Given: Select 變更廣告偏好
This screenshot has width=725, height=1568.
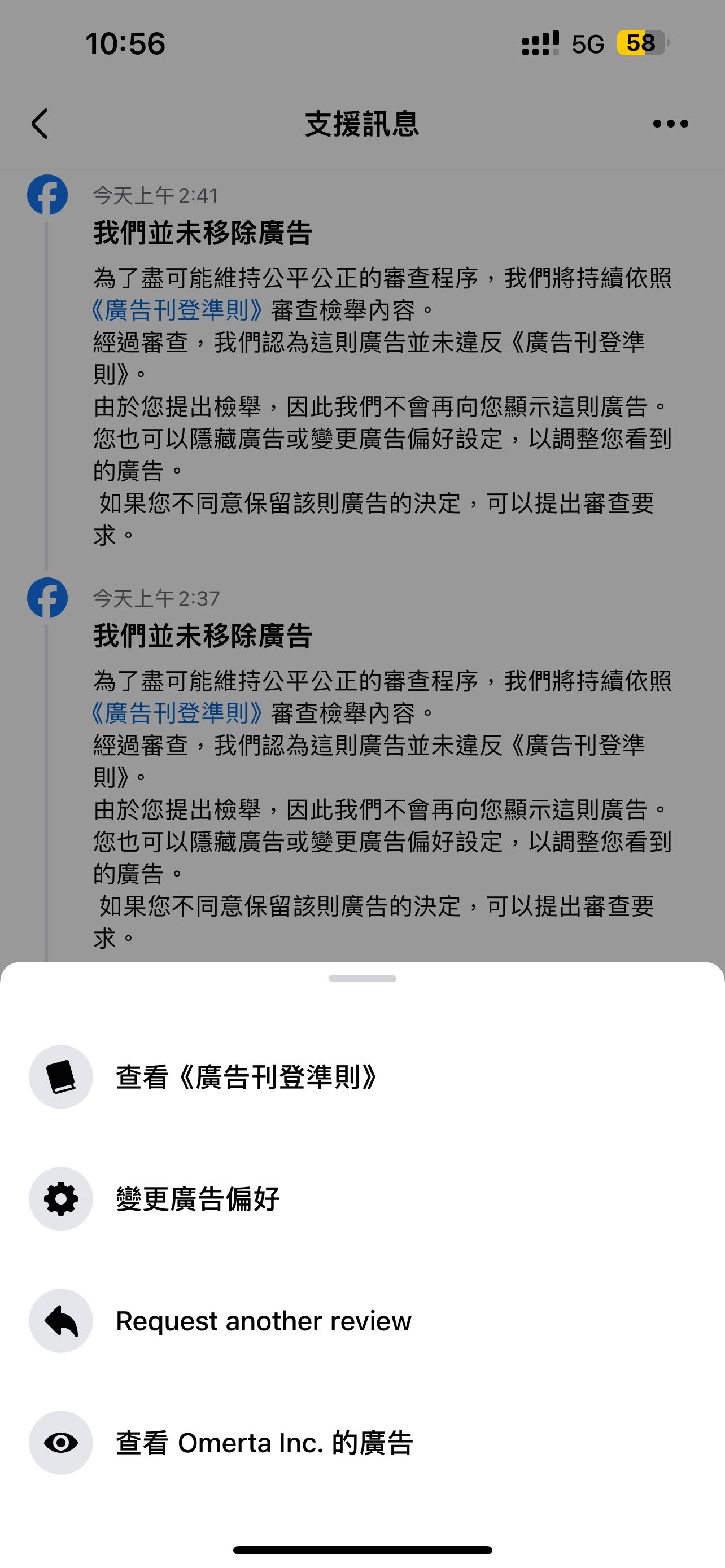Looking at the screenshot, I should point(362,1198).
